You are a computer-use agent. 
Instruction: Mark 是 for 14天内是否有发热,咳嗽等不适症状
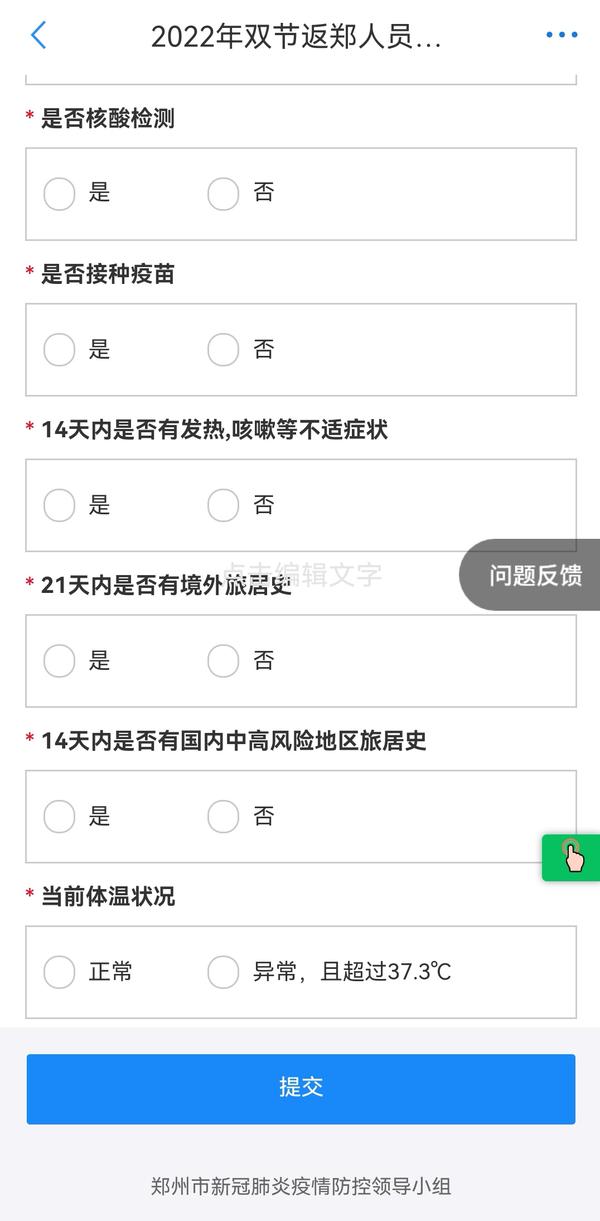pyautogui.click(x=60, y=505)
